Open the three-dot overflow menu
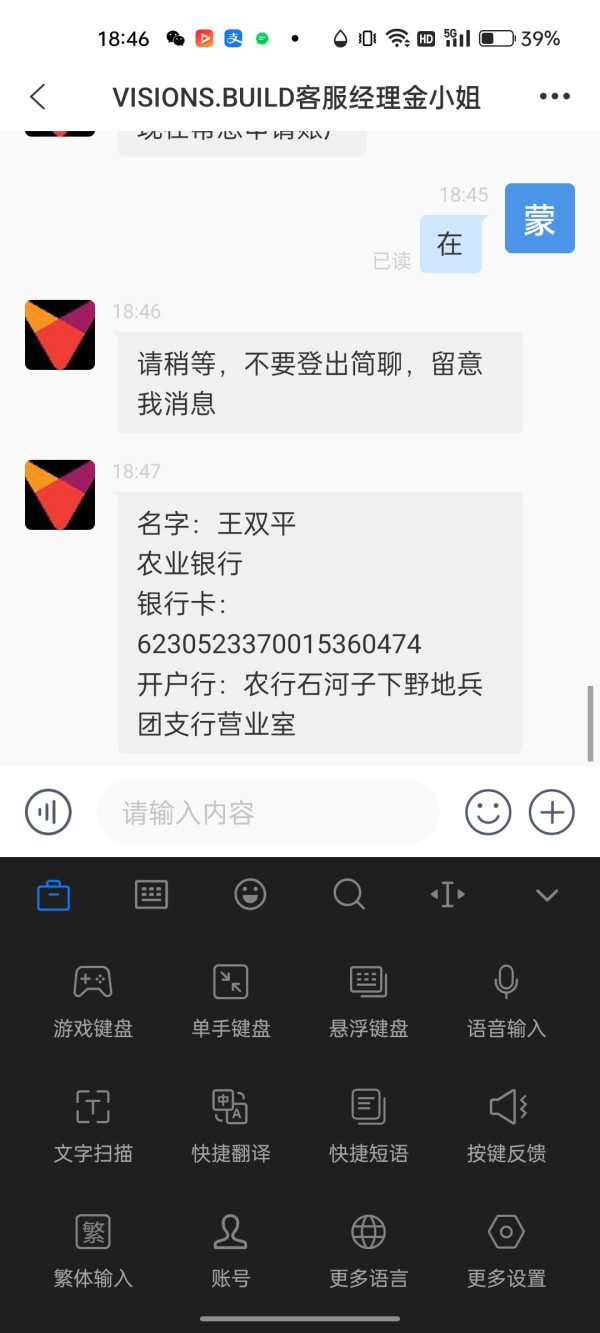This screenshot has height=1333, width=600. [554, 97]
